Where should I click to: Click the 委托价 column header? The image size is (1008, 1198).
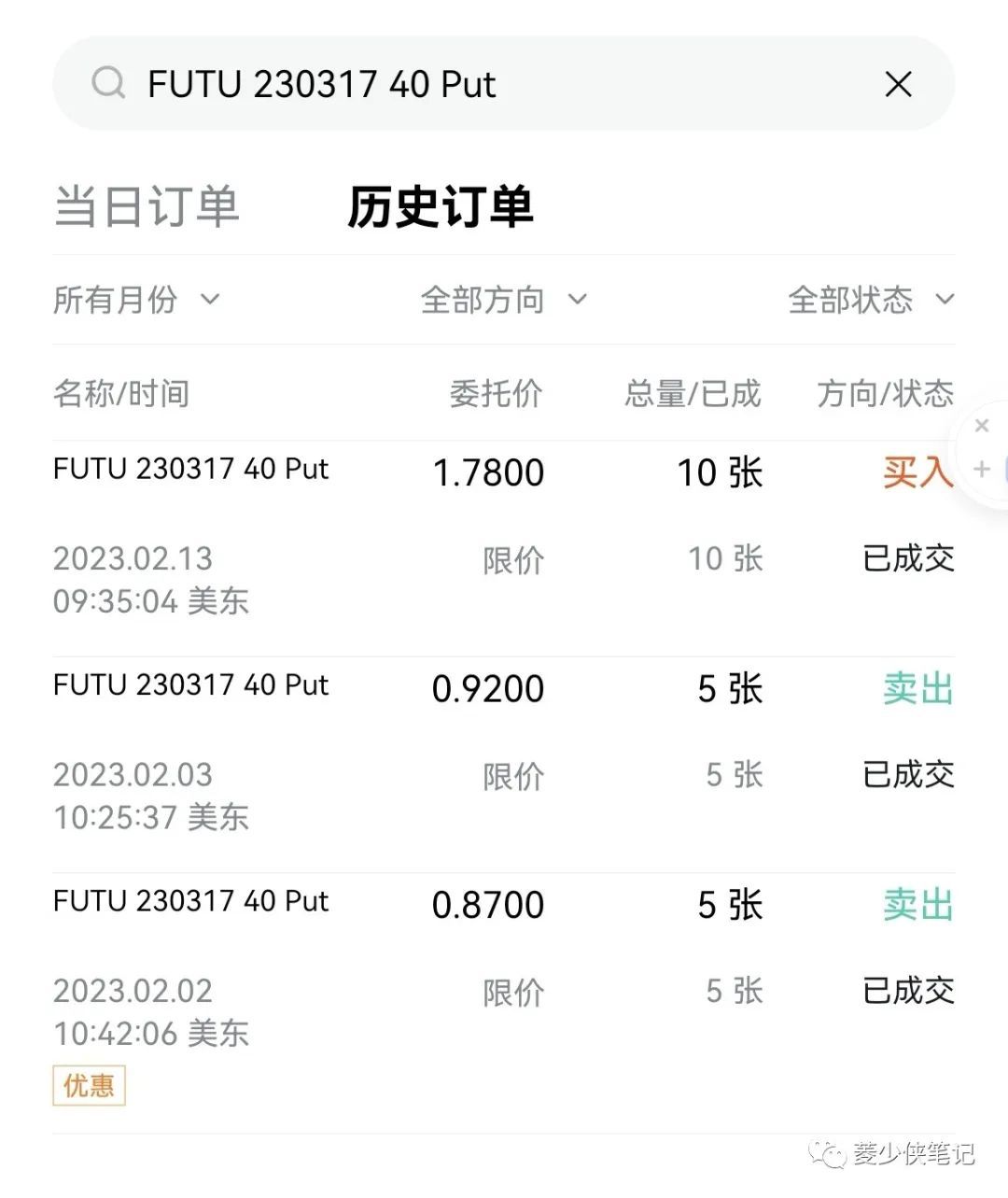[x=497, y=394]
